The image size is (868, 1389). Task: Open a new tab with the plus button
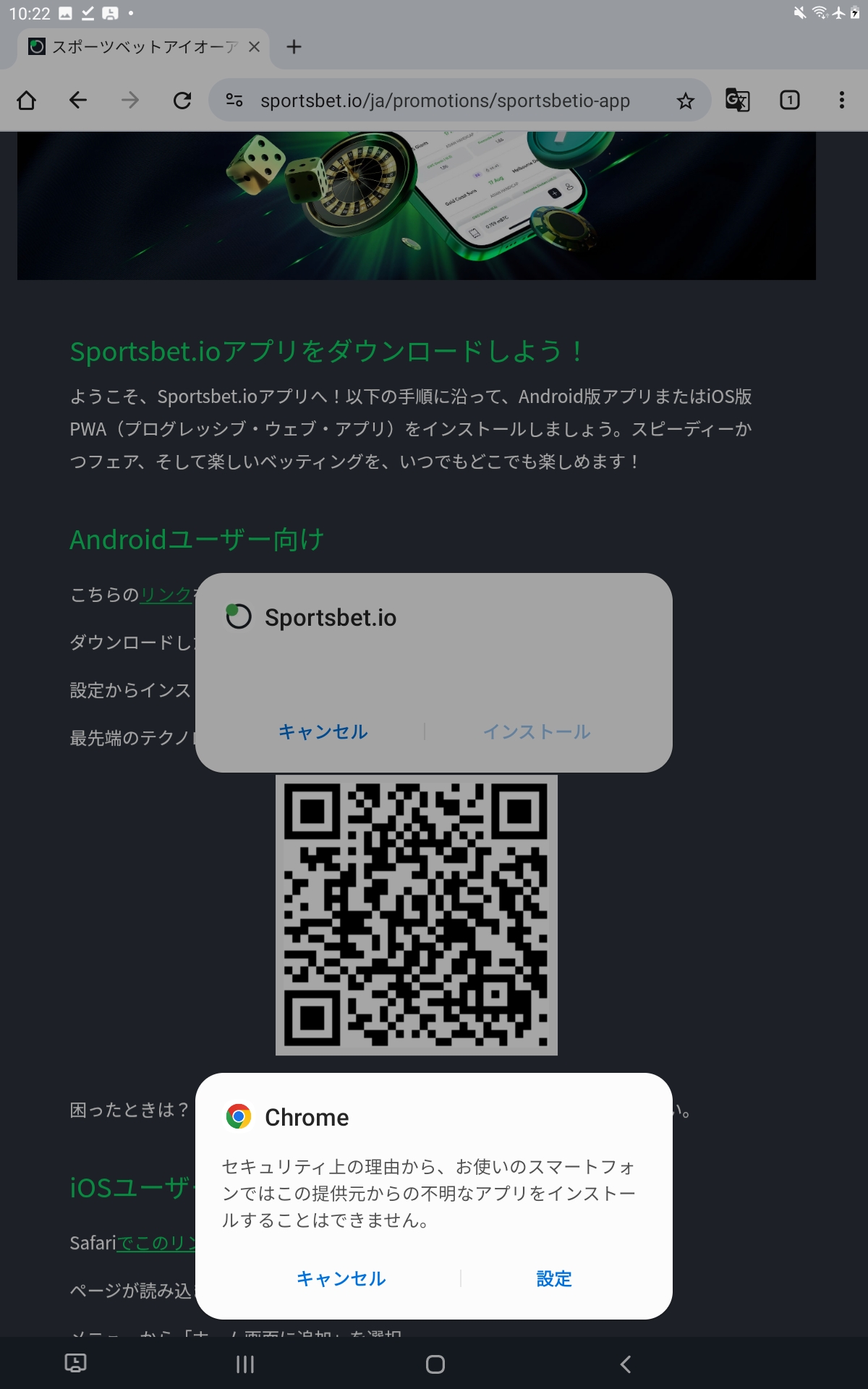pyautogui.click(x=294, y=46)
